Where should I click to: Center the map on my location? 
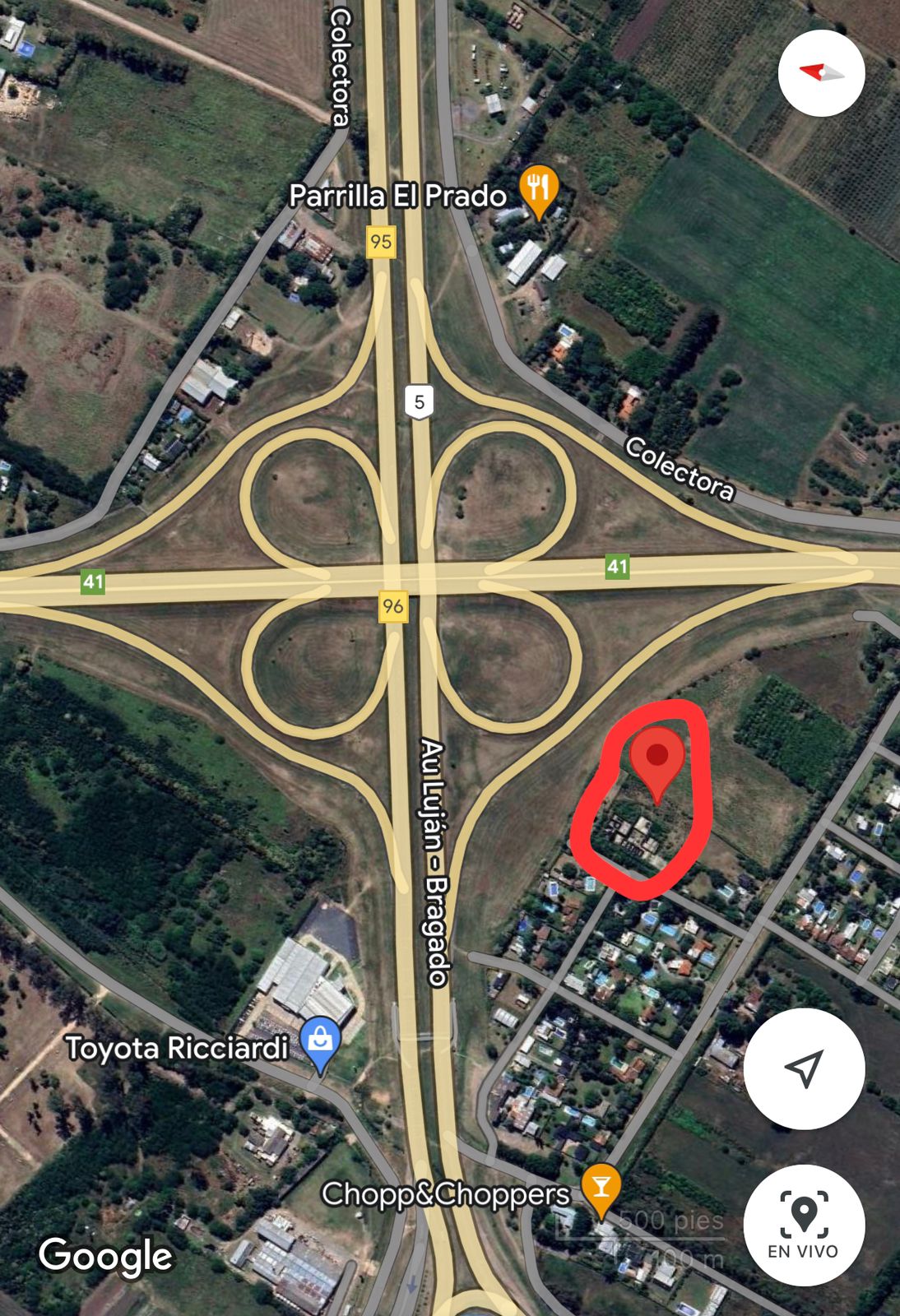(x=804, y=1068)
